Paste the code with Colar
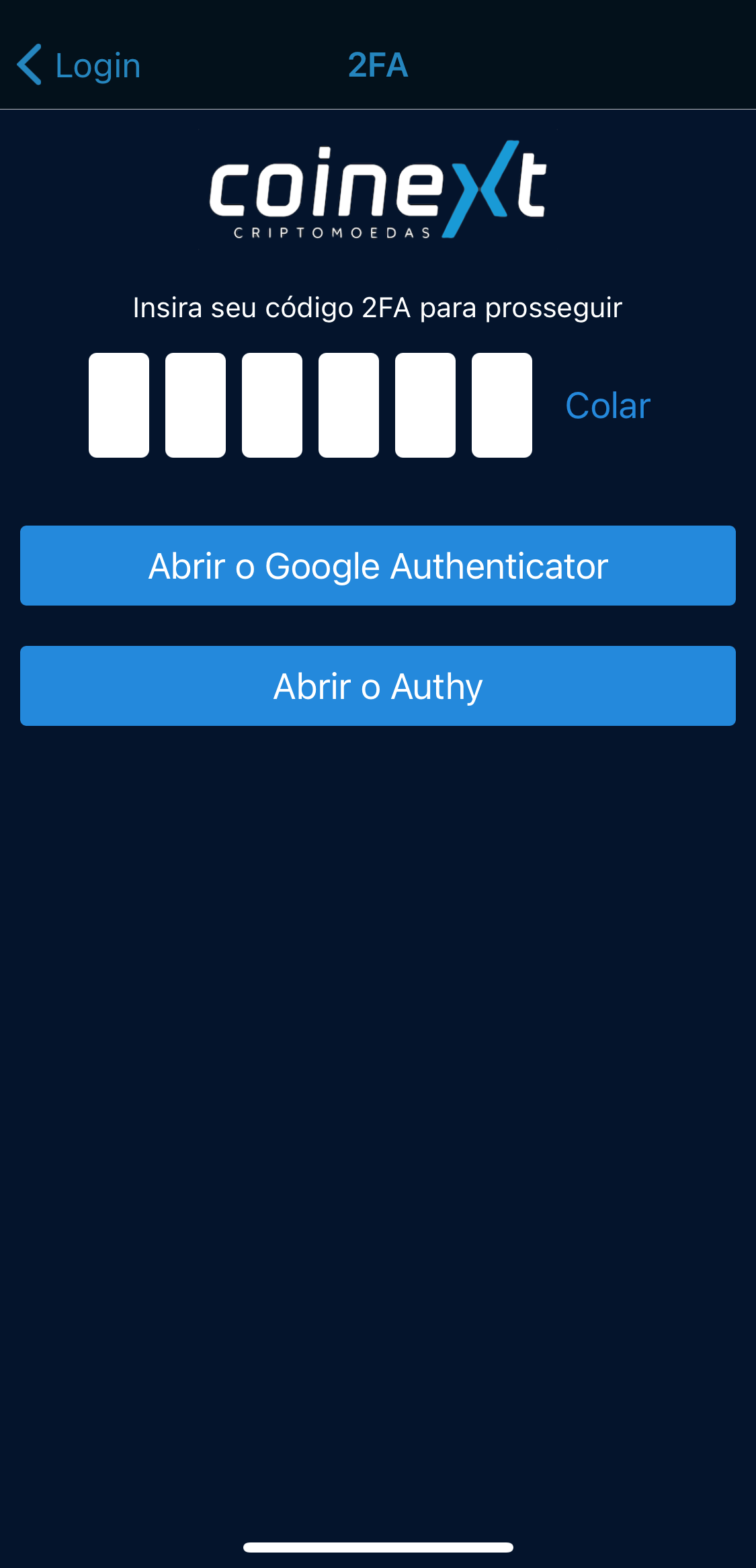The image size is (756, 1568). [x=608, y=406]
